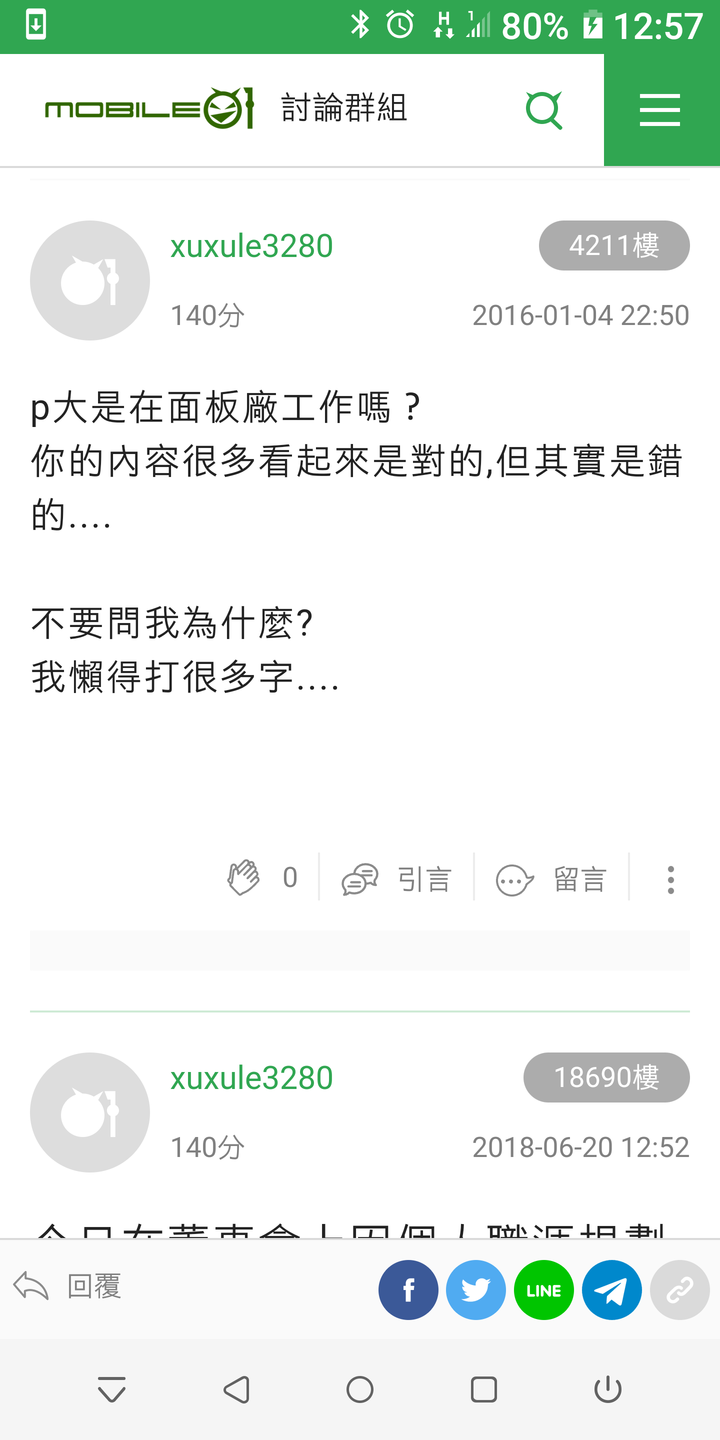The width and height of the screenshot is (720, 1440).
Task: Share the thread on Twitter
Action: point(476,1290)
